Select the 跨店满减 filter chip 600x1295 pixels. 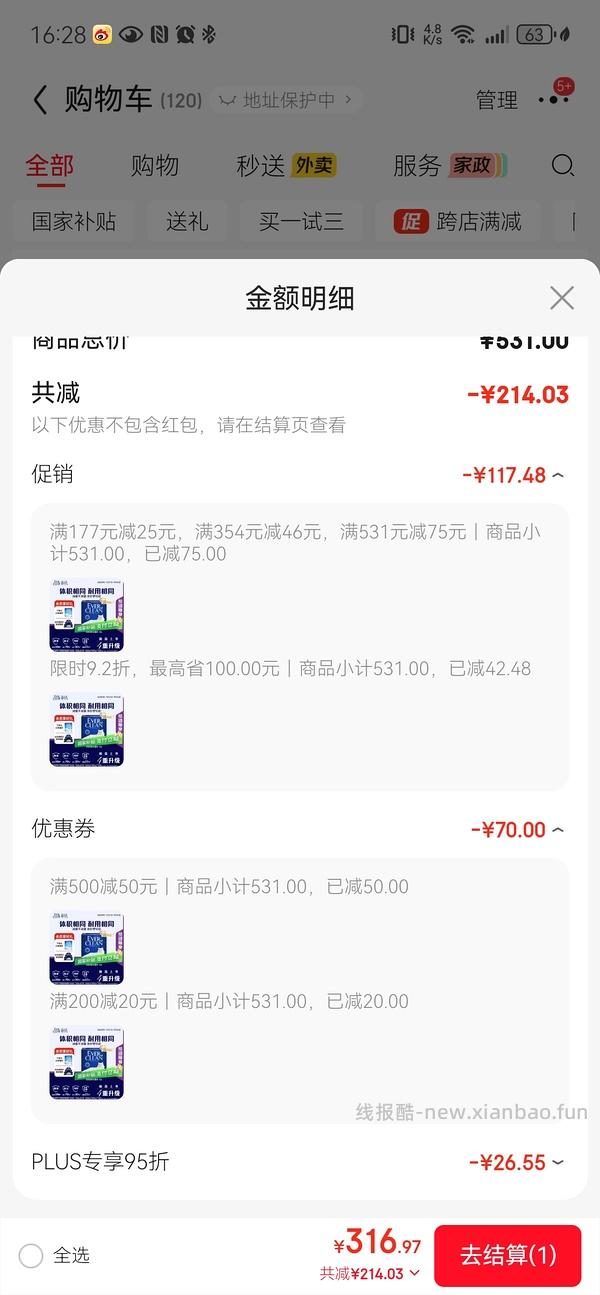click(x=458, y=221)
